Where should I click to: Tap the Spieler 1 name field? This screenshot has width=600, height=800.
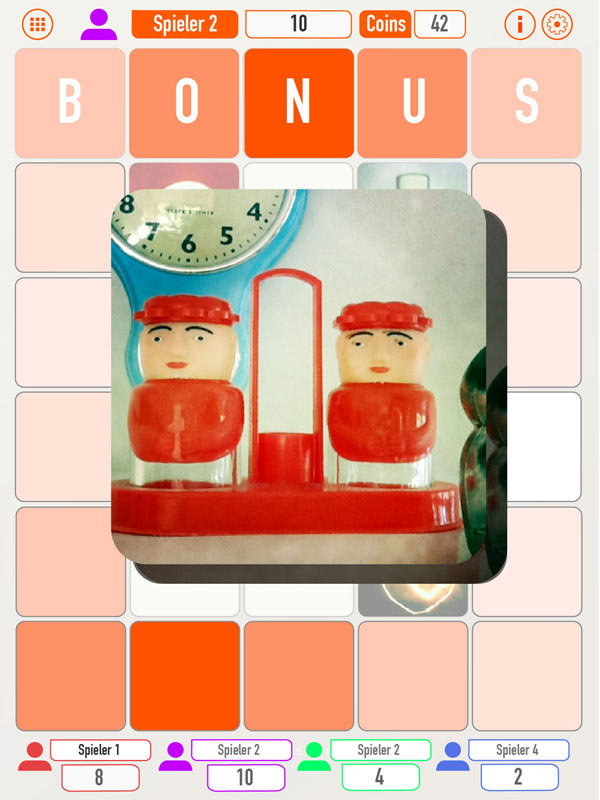coord(101,749)
